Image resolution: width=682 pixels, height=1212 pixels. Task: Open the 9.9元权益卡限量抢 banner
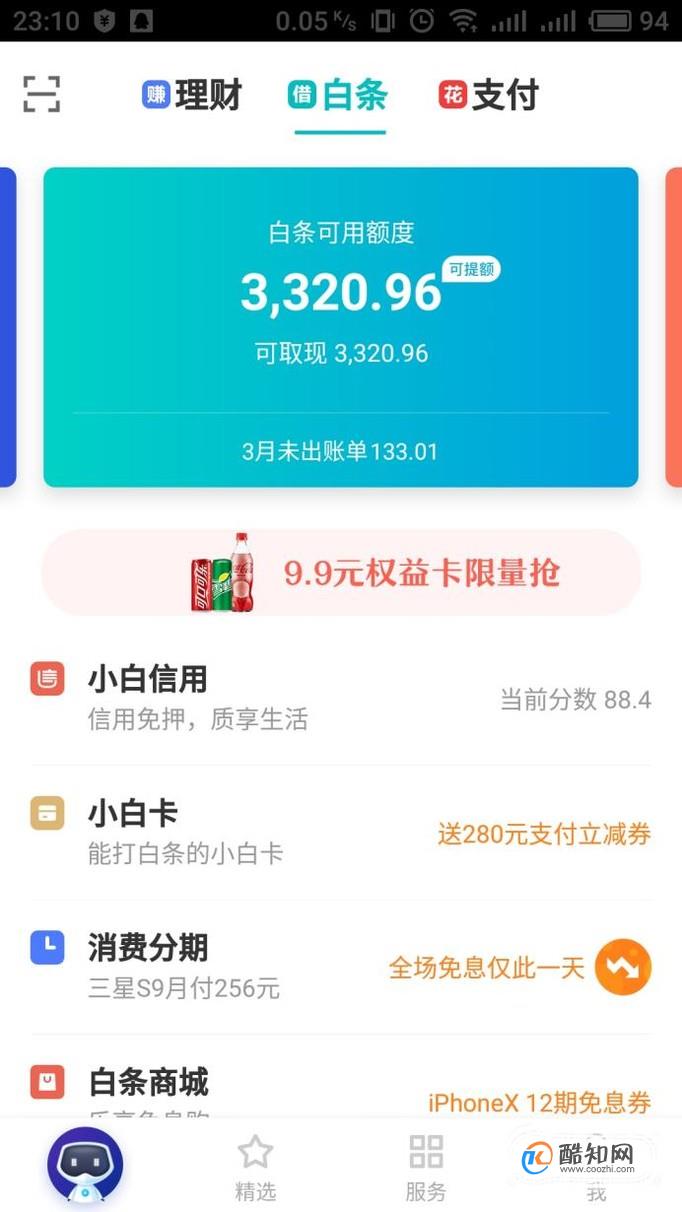click(340, 572)
